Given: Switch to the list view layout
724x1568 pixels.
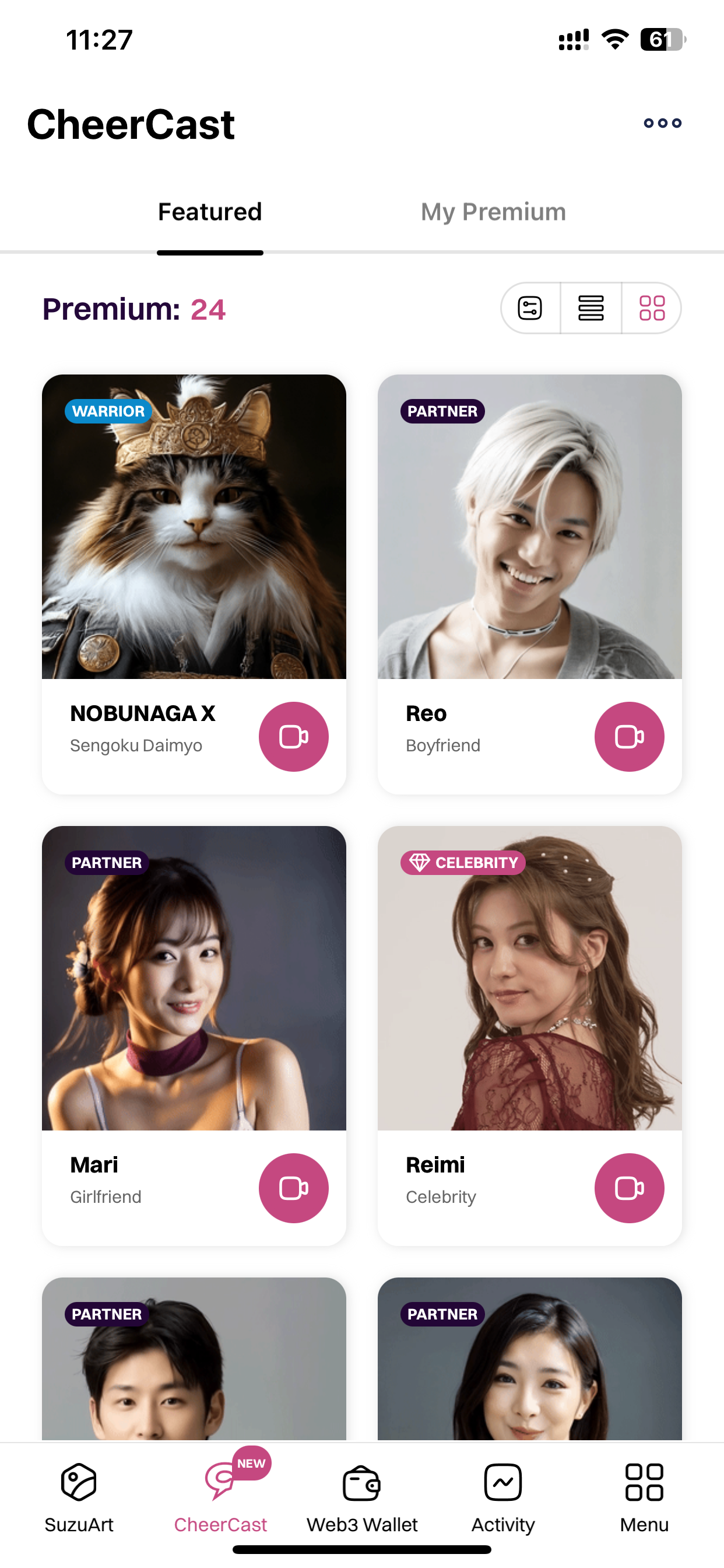Looking at the screenshot, I should [591, 308].
